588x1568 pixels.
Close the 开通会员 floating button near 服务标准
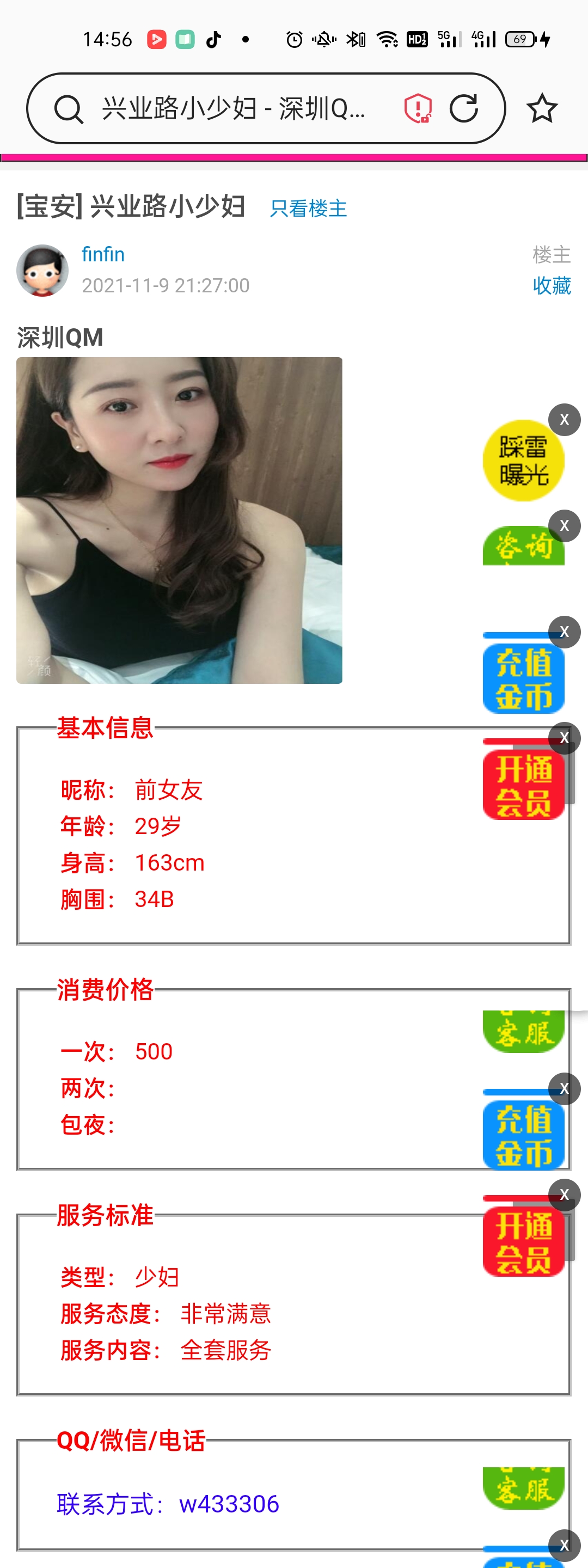(x=564, y=1195)
